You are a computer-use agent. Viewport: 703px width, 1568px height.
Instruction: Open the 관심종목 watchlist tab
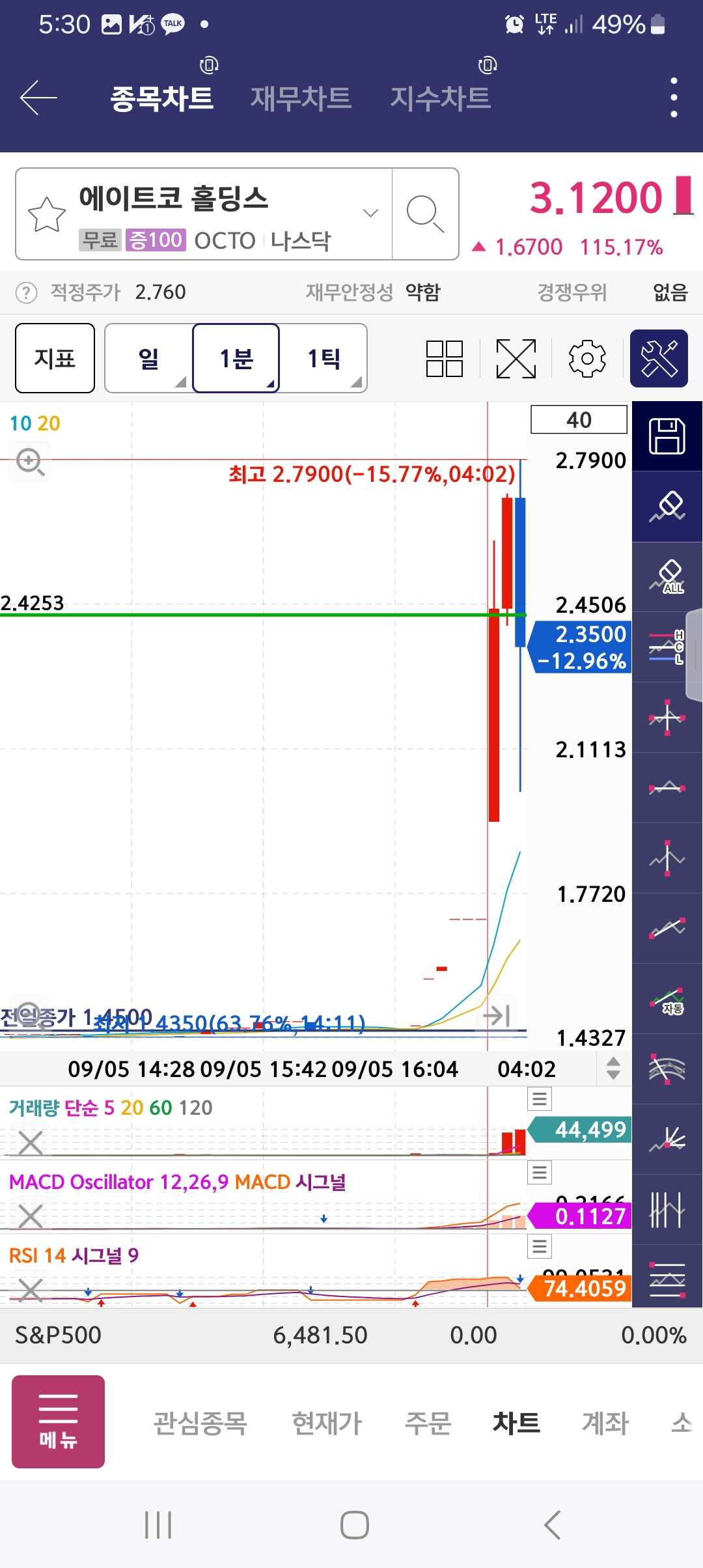pos(200,1422)
